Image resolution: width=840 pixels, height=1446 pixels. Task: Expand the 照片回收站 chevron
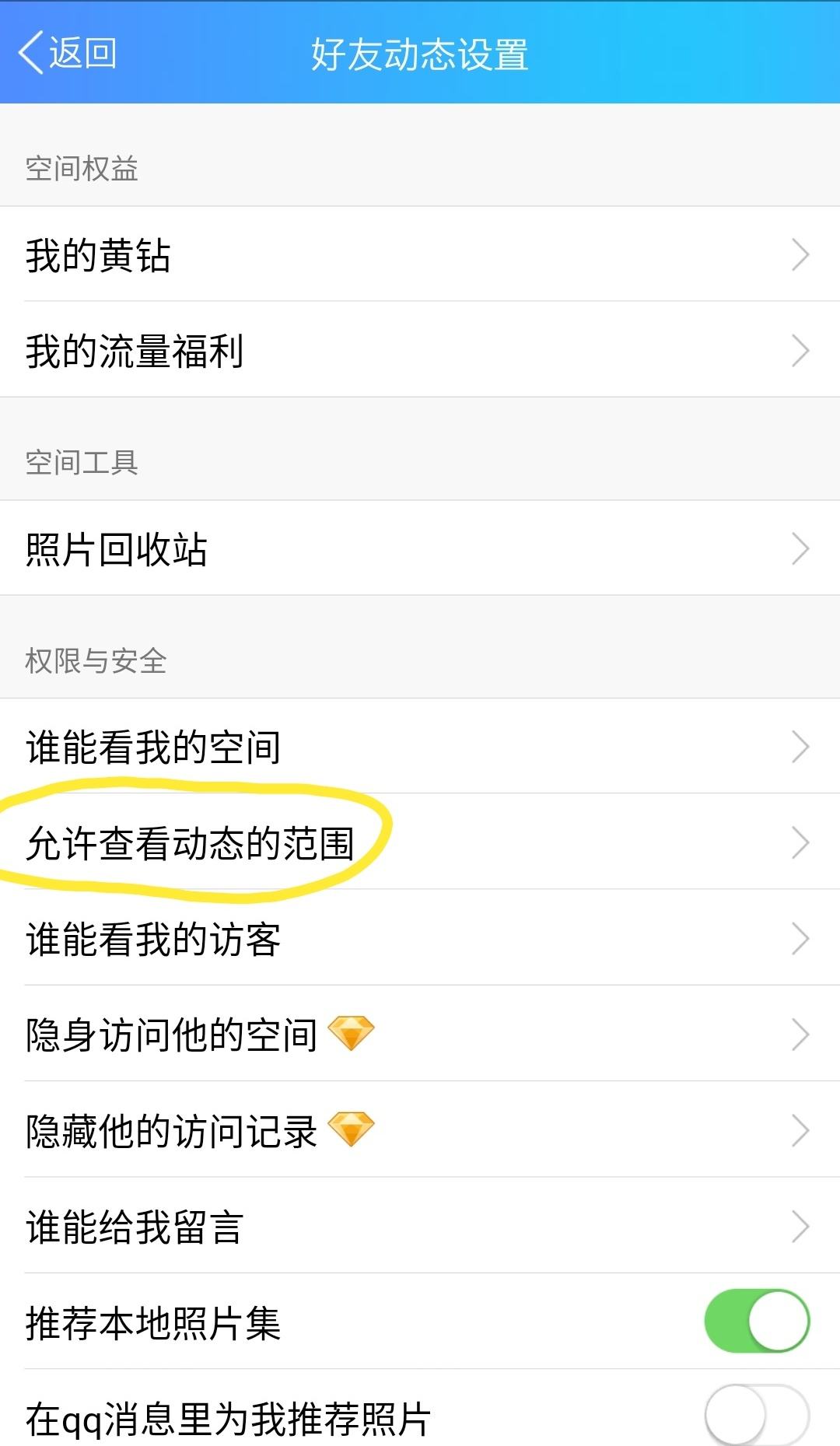pyautogui.click(x=800, y=549)
